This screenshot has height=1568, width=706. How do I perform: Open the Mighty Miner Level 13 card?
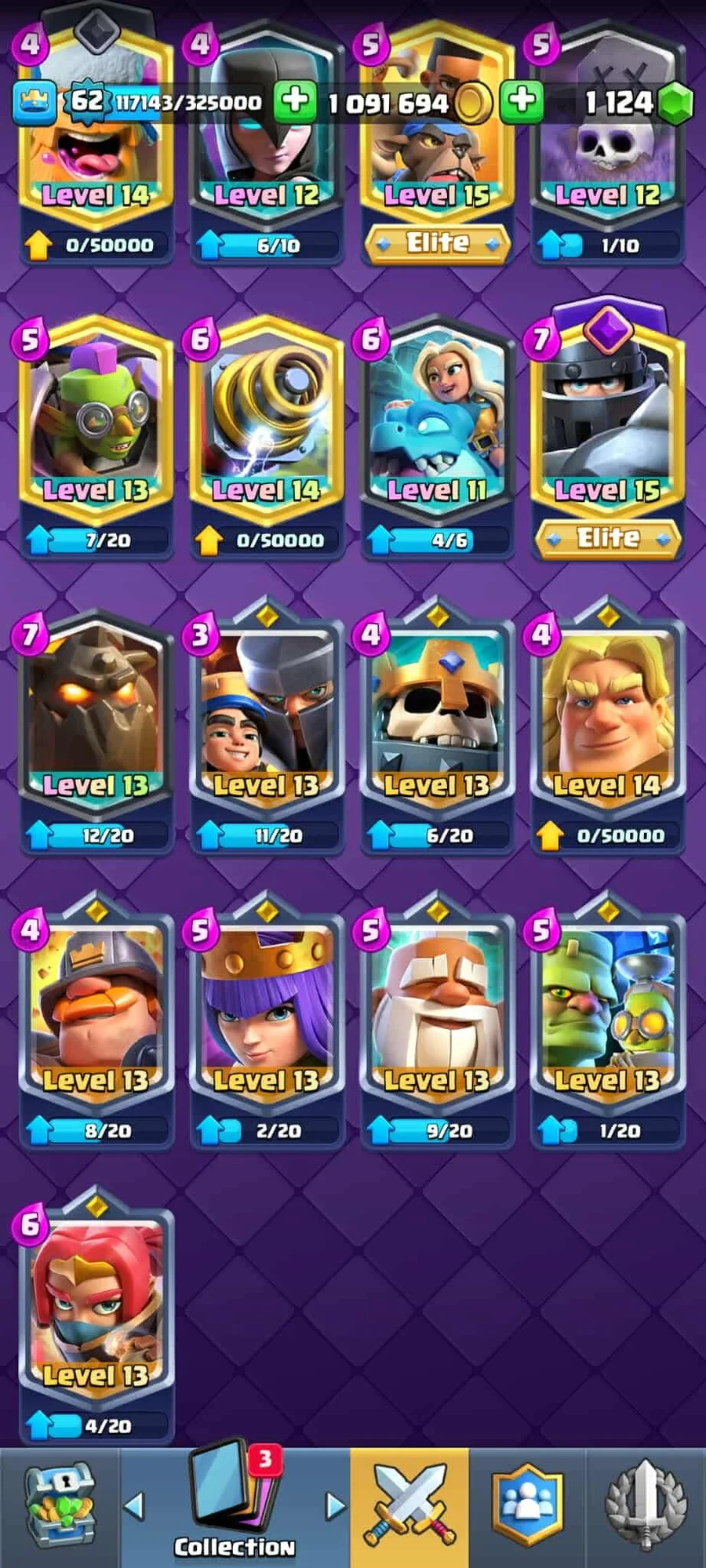tap(96, 1012)
